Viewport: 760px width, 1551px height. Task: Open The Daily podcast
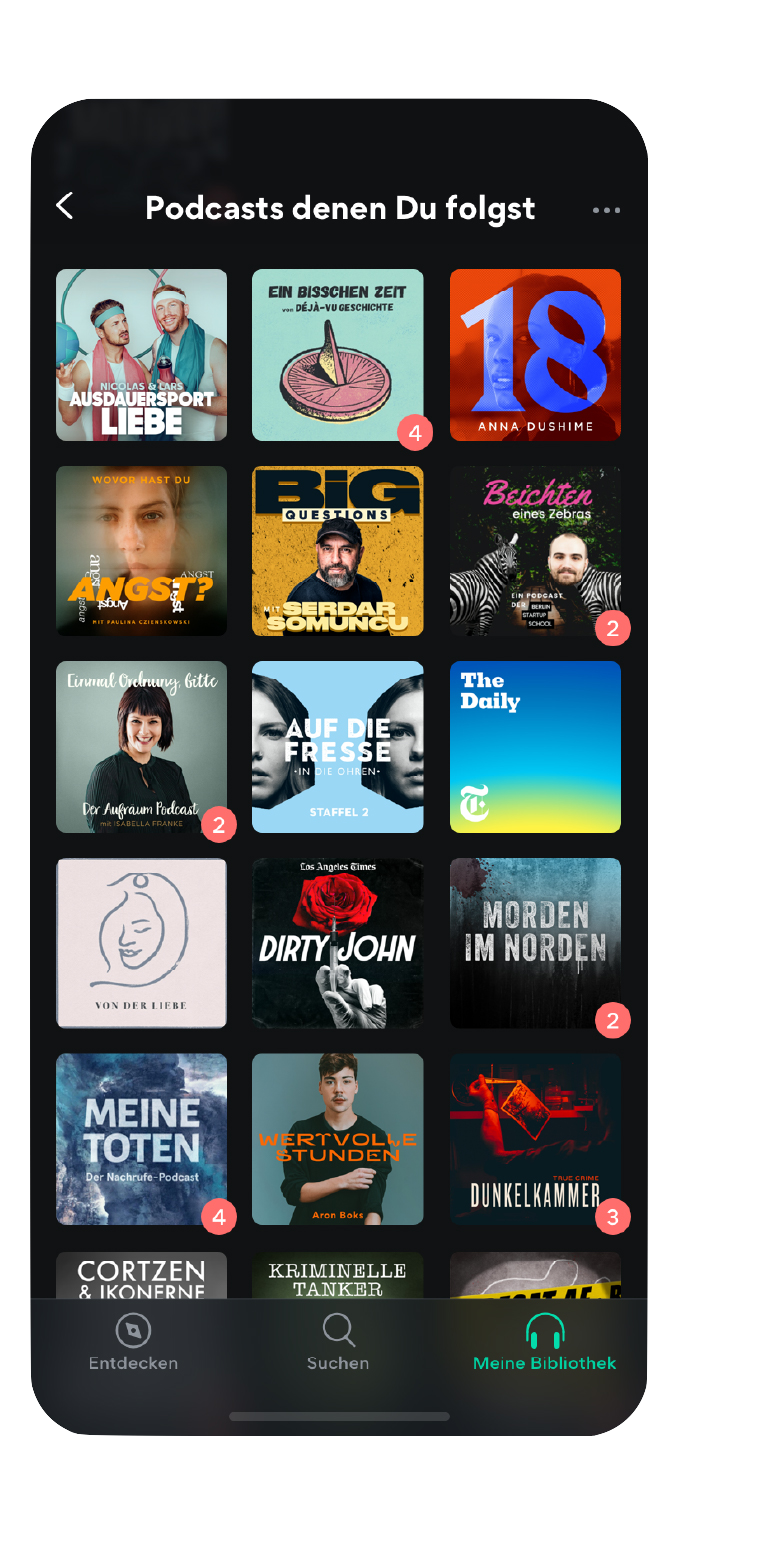[x=535, y=747]
